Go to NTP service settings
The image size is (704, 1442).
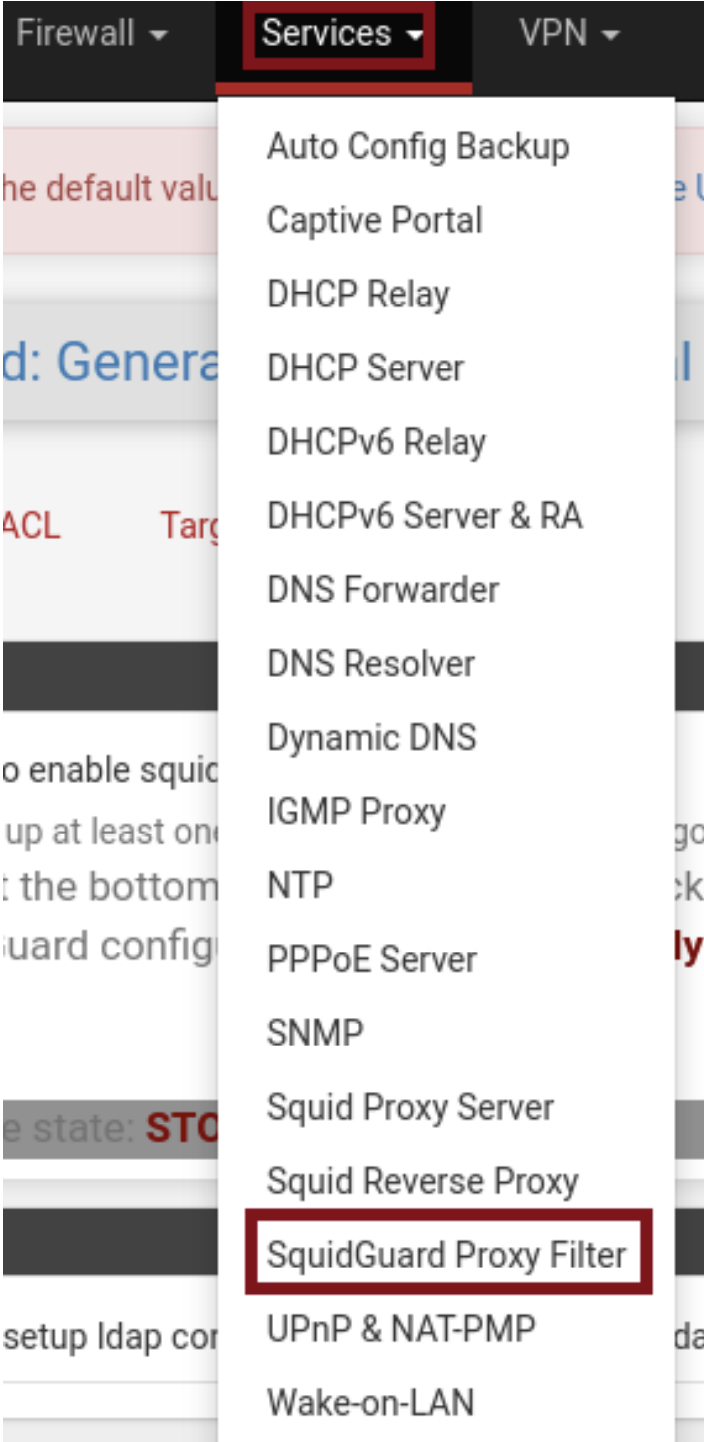pyautogui.click(x=299, y=886)
